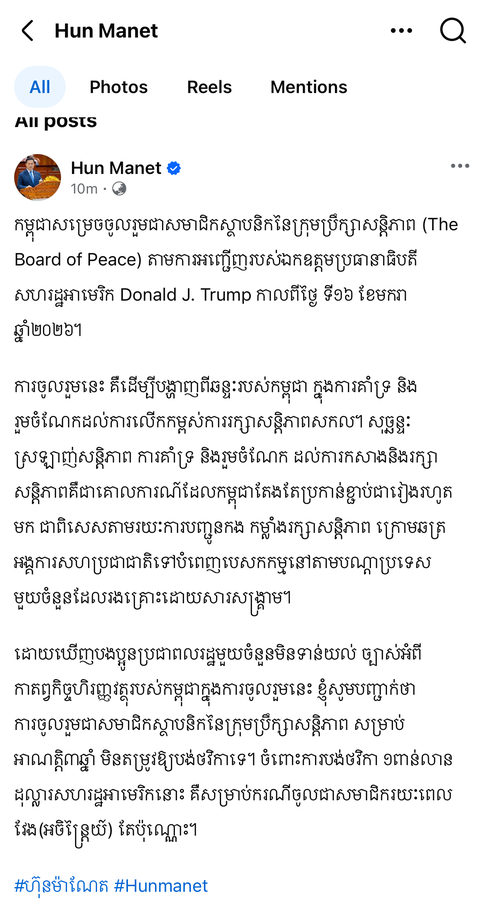Open the #Hunmanet hashtag

[161, 886]
